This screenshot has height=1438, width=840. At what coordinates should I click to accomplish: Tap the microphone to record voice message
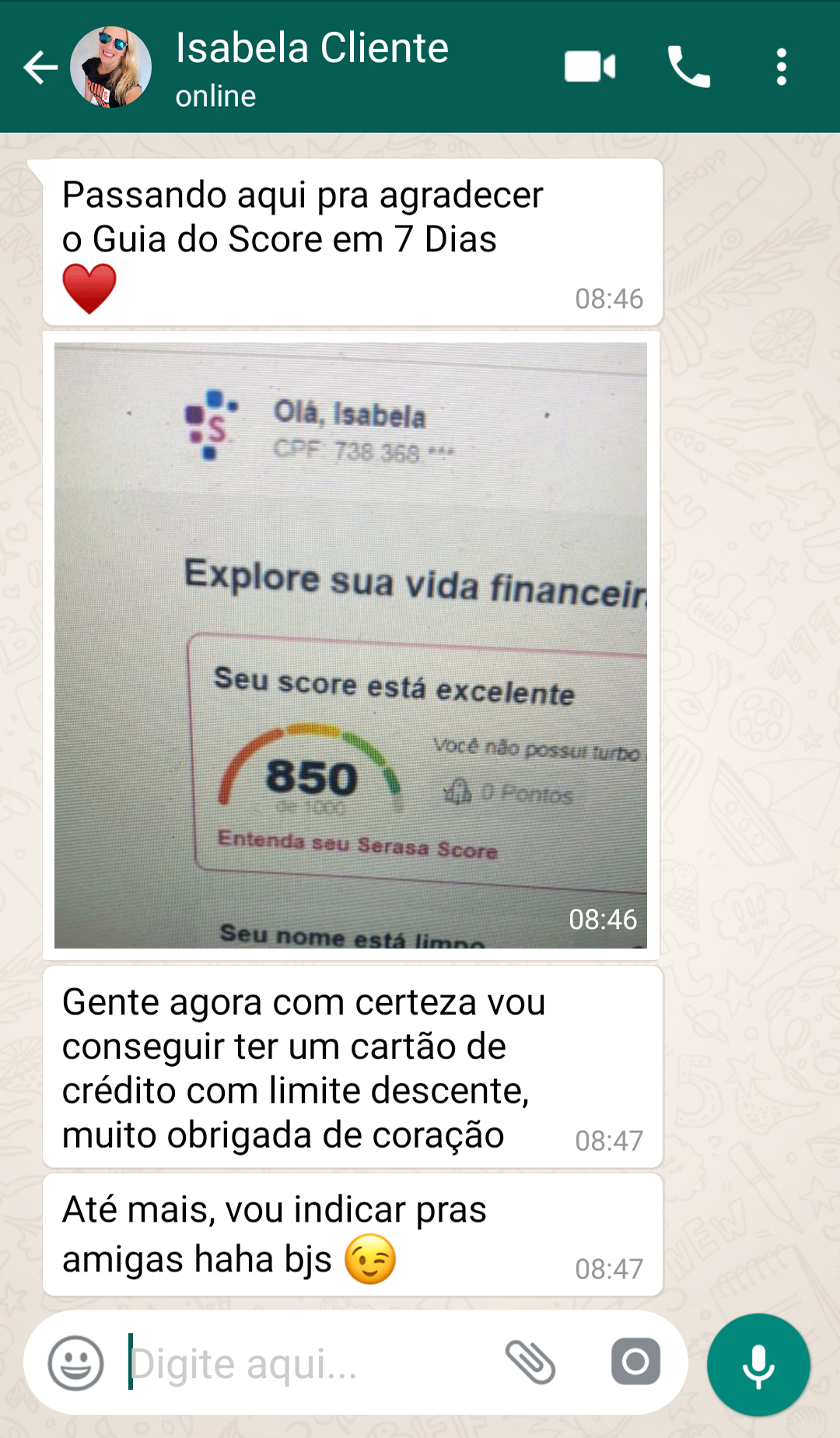(758, 1362)
